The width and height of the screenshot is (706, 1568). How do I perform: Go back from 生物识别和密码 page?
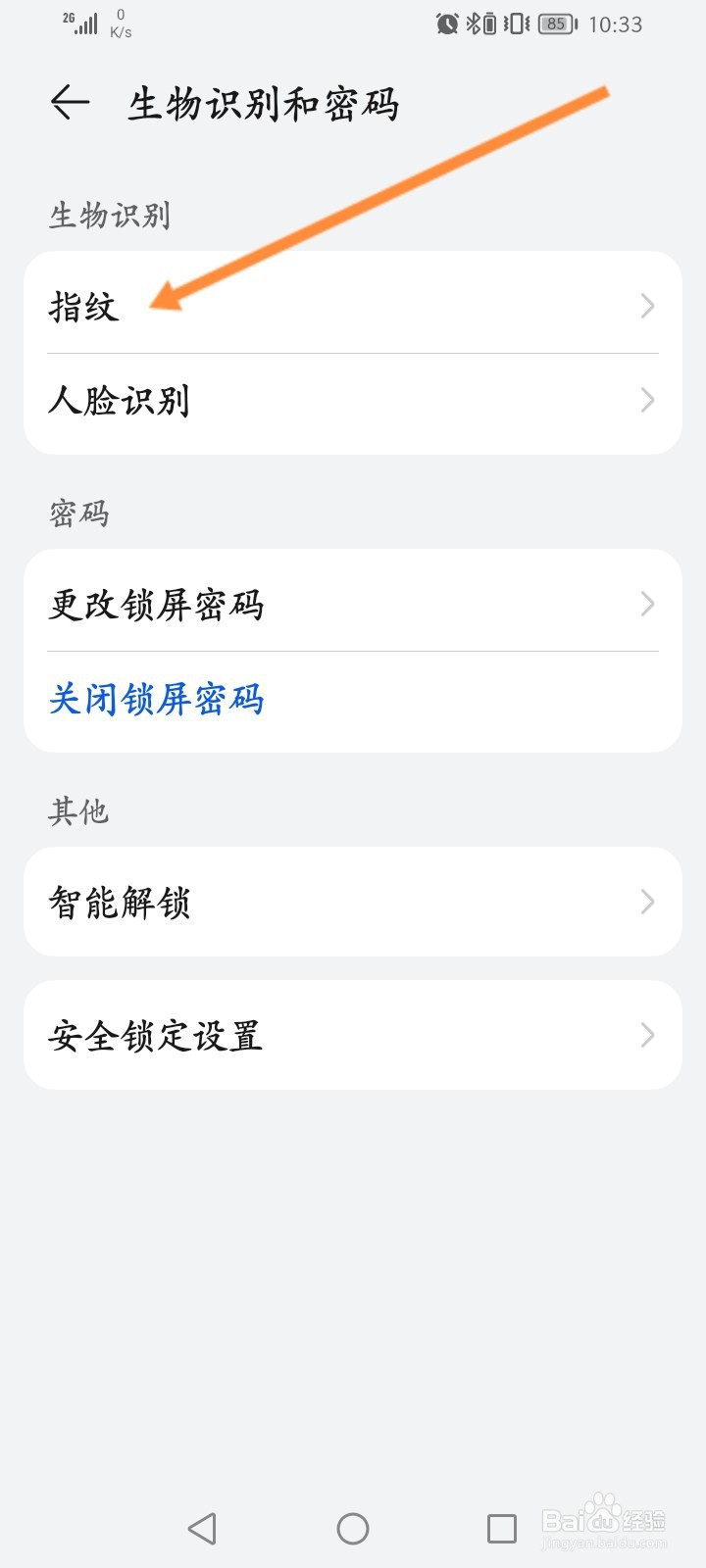click(x=70, y=102)
